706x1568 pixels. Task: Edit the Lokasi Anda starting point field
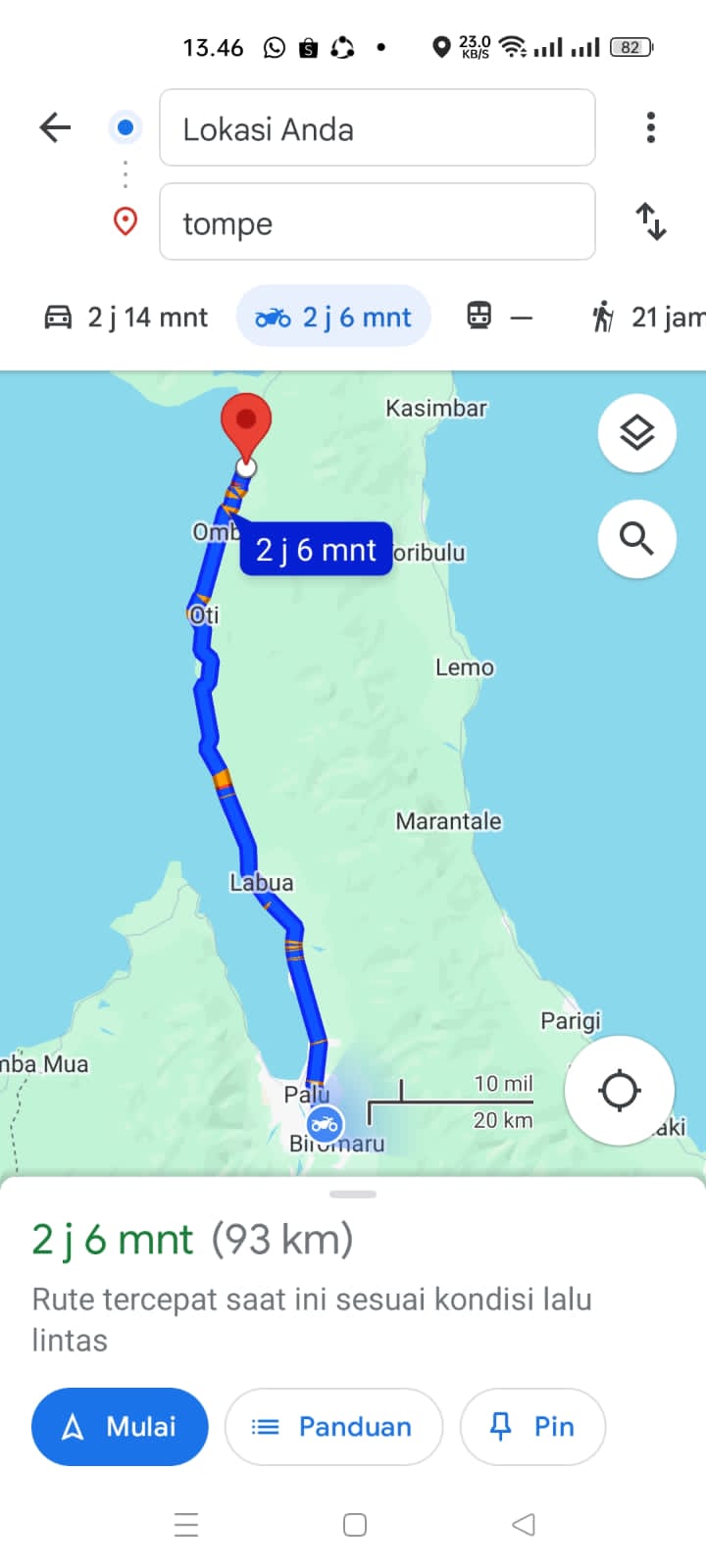pyautogui.click(x=377, y=127)
